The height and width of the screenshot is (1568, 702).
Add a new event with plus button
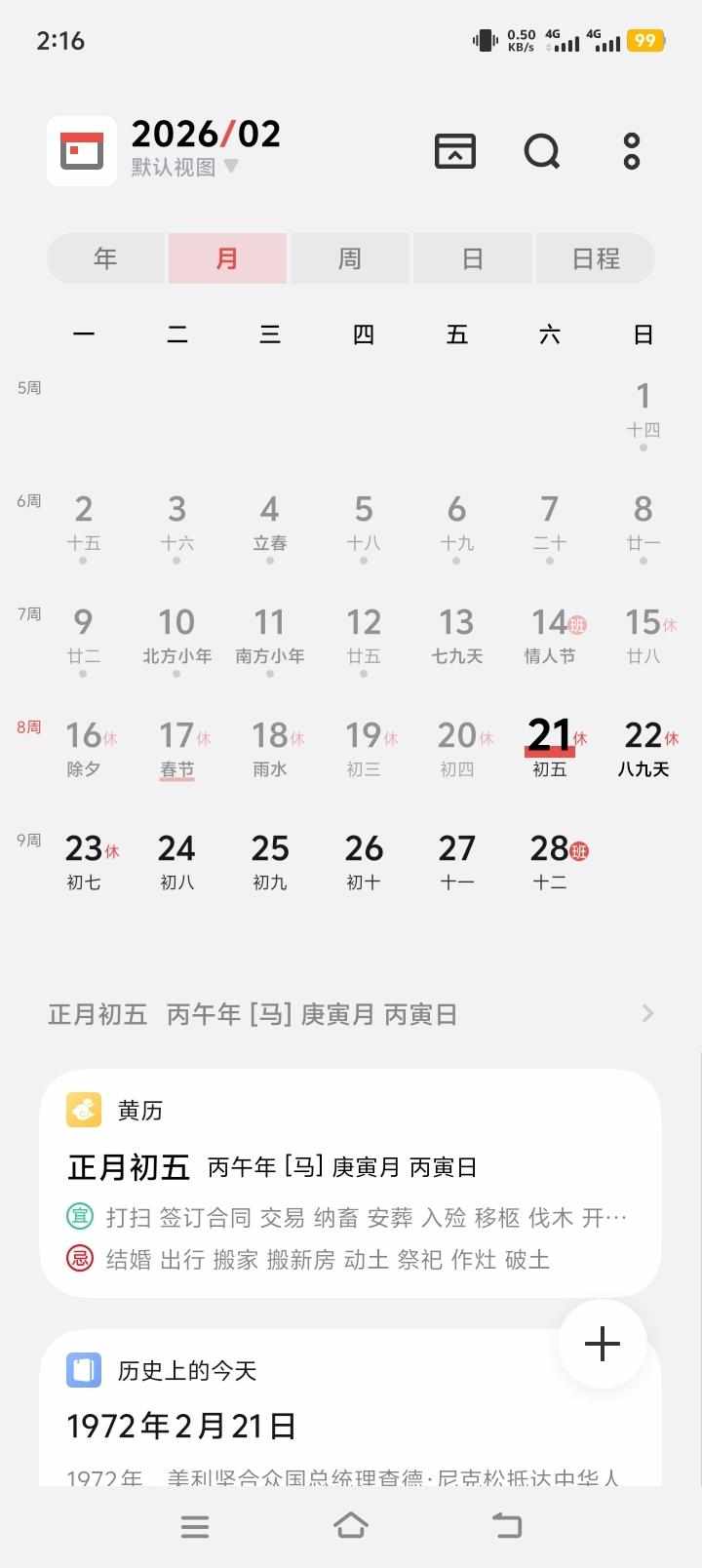point(603,1344)
